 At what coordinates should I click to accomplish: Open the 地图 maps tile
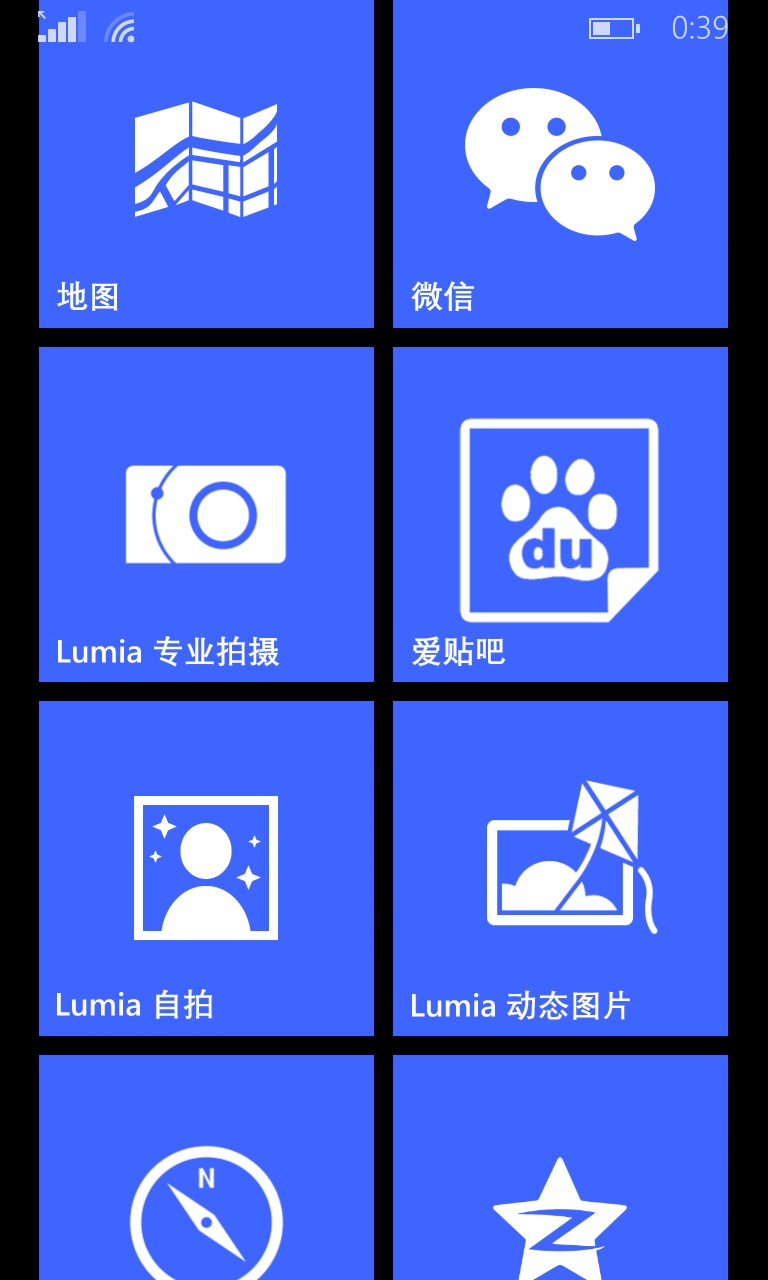pos(206,164)
